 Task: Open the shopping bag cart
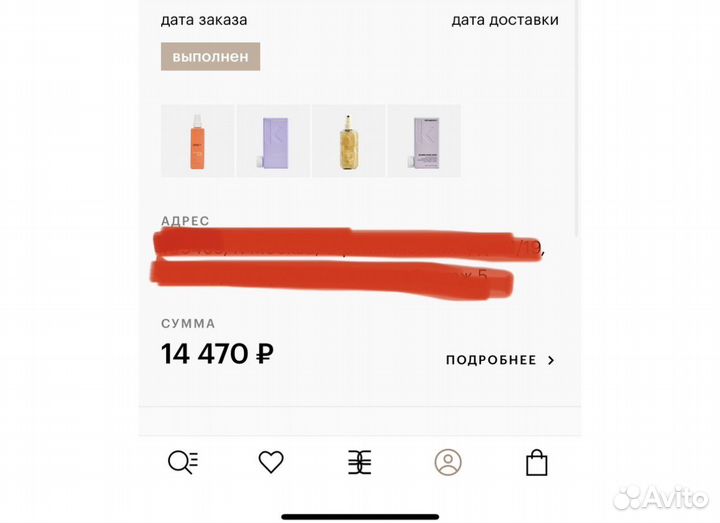(537, 462)
